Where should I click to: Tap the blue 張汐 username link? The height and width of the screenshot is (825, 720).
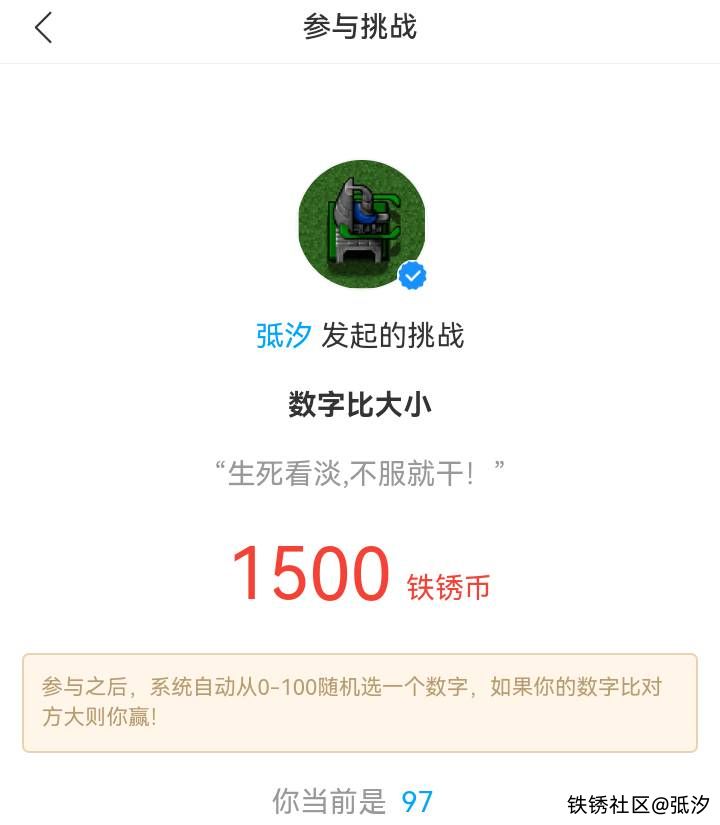point(284,336)
